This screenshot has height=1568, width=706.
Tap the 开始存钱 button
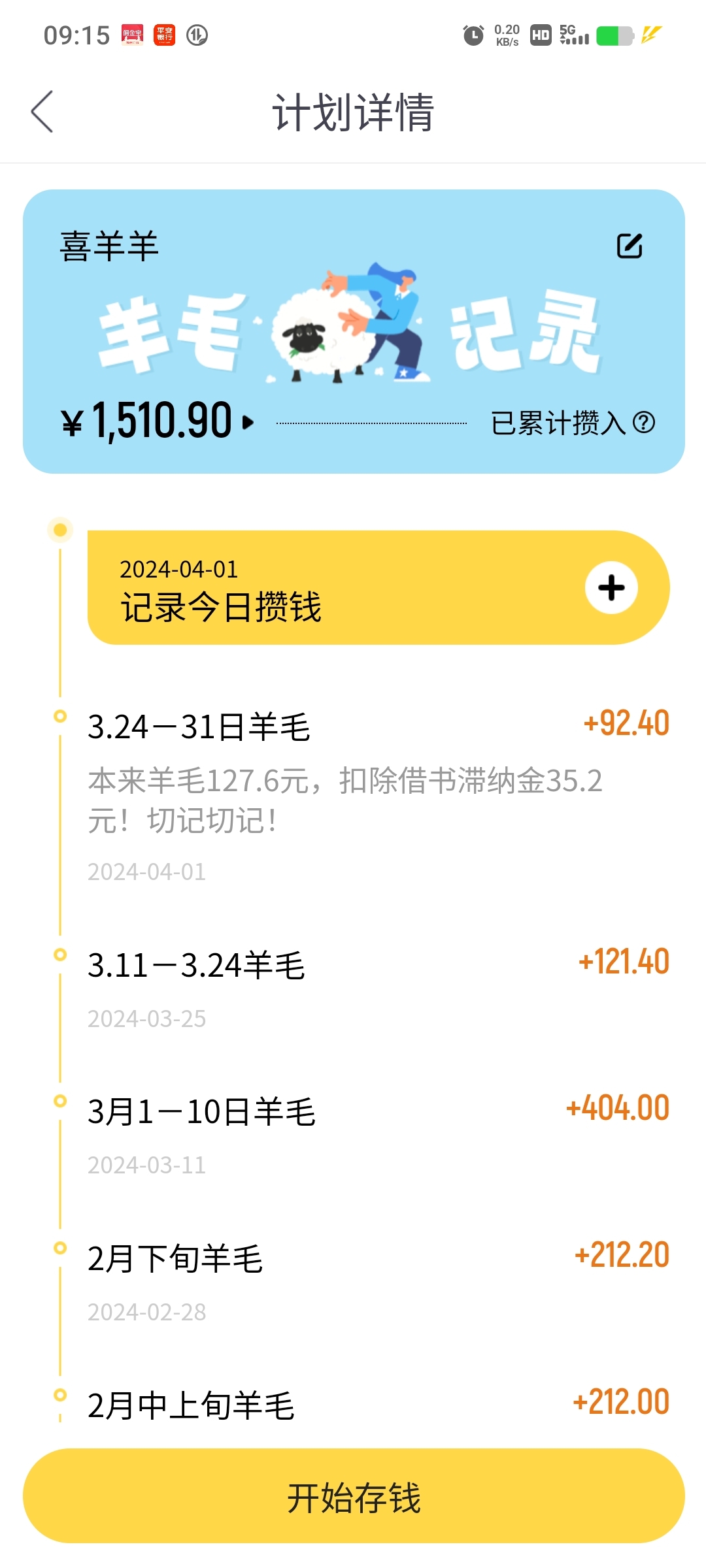click(x=354, y=1496)
